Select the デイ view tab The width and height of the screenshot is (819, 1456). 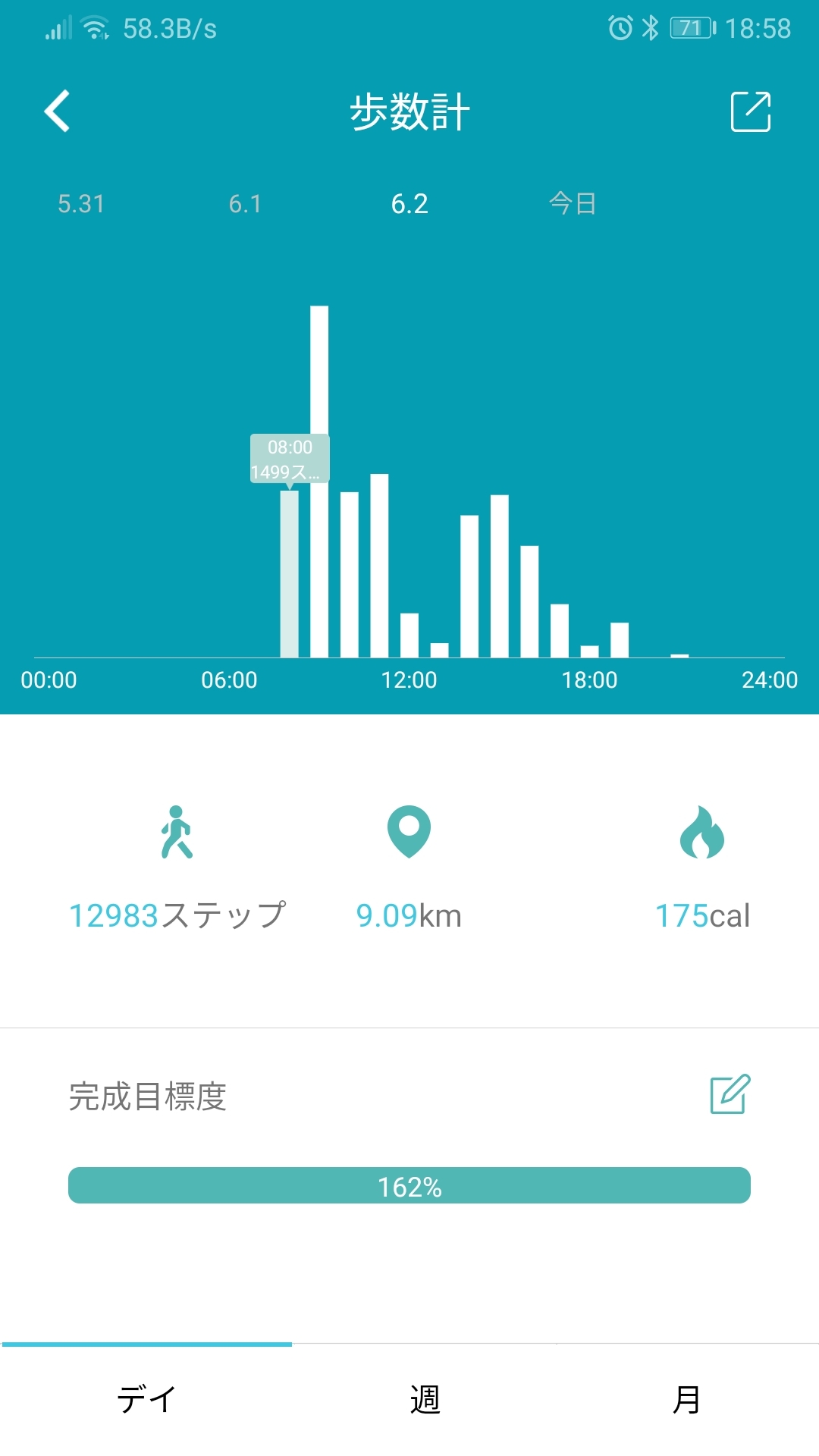(x=146, y=1399)
